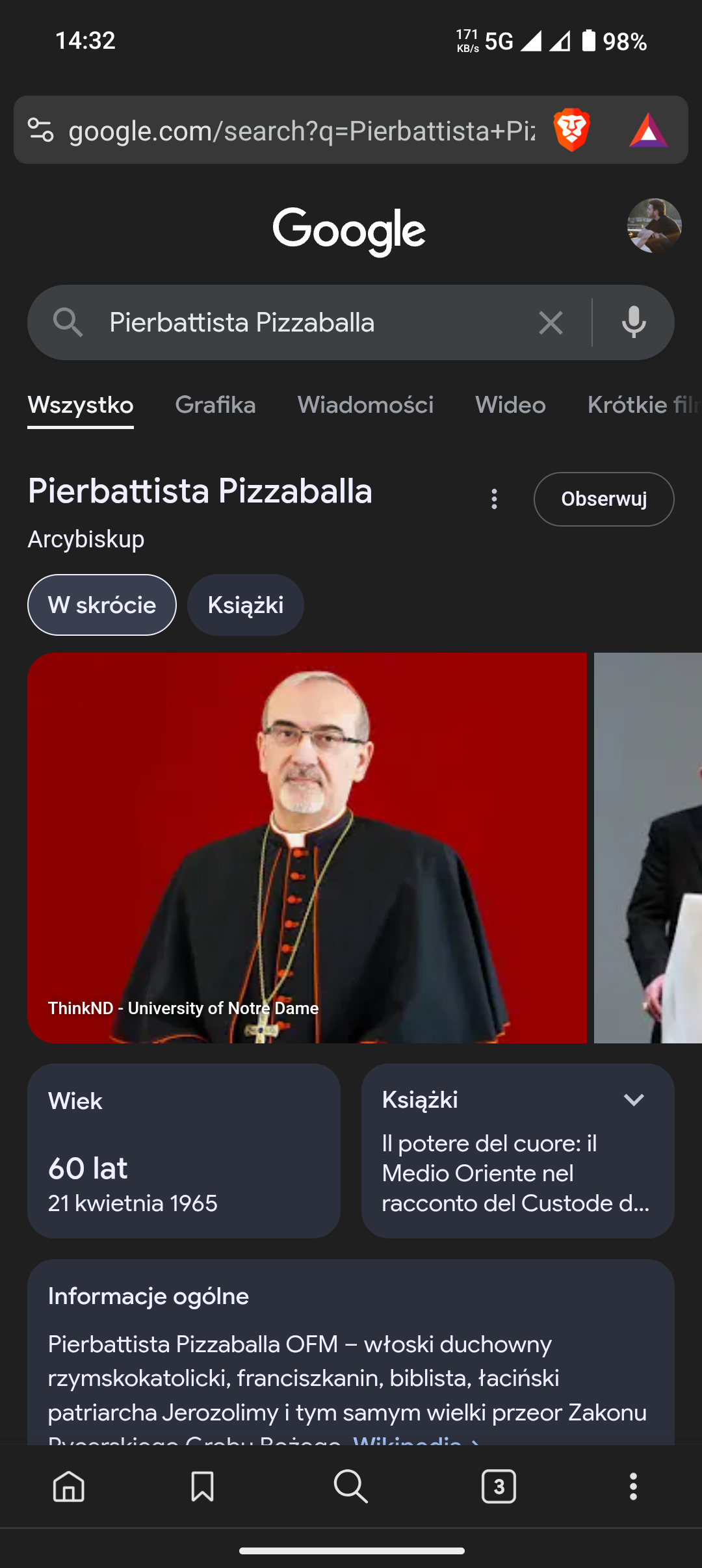Open knowledge panel more options menu

pyautogui.click(x=494, y=499)
